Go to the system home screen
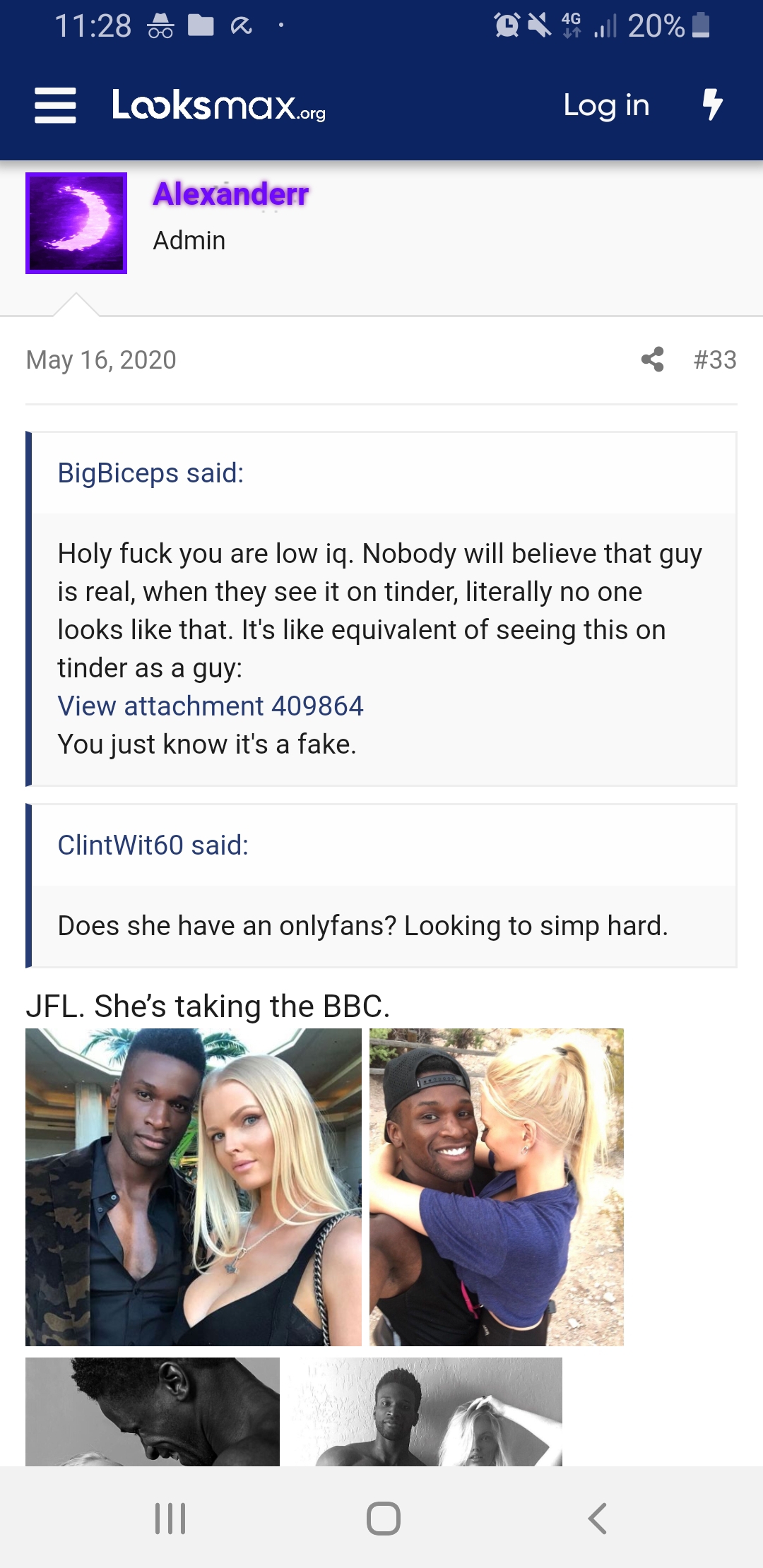Screen dimensions: 763x1568 point(383,1518)
